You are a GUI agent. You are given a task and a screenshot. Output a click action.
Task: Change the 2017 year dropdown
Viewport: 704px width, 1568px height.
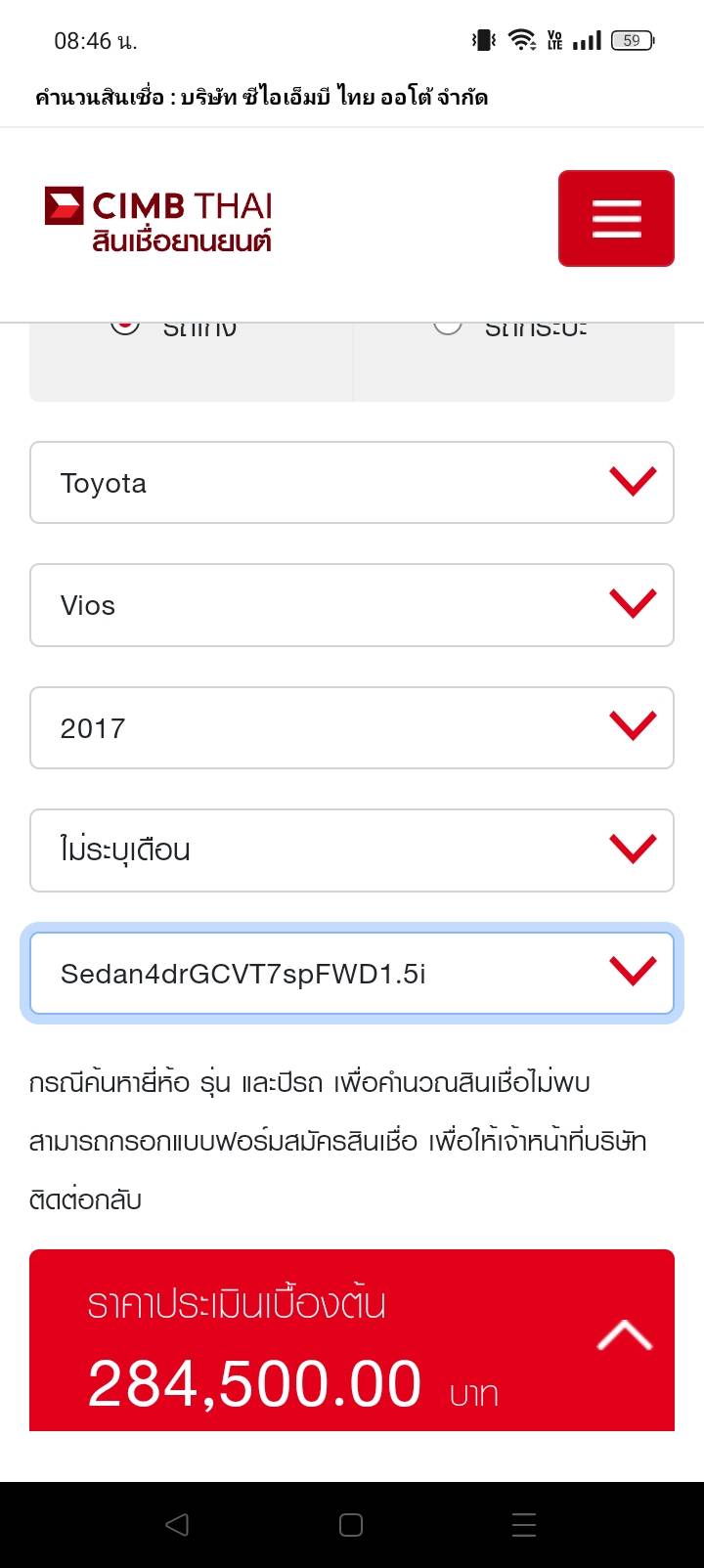(352, 728)
